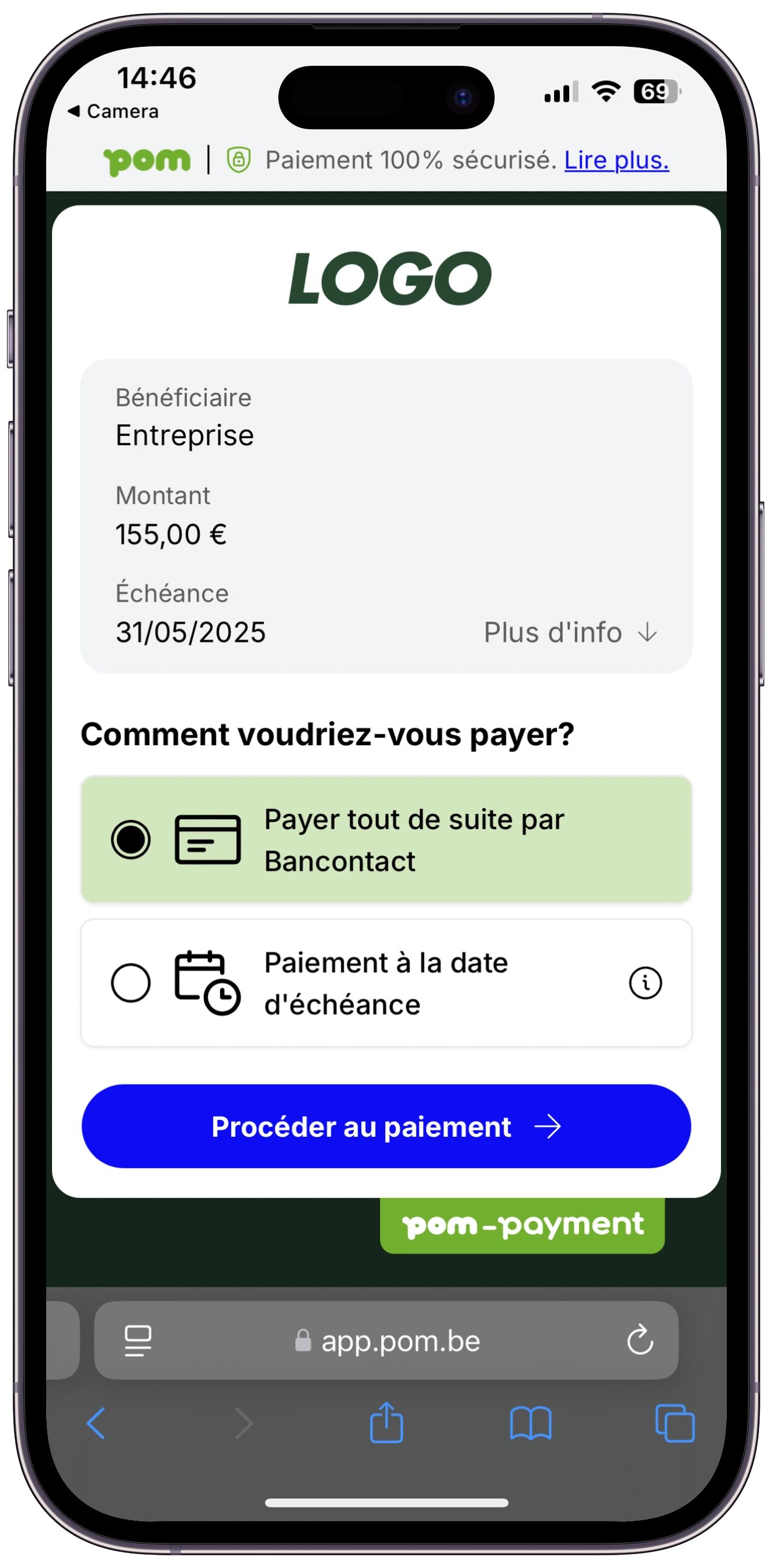Open info icon for paiement à l'échéance
This screenshot has height=1568, width=773.
pos(645,983)
